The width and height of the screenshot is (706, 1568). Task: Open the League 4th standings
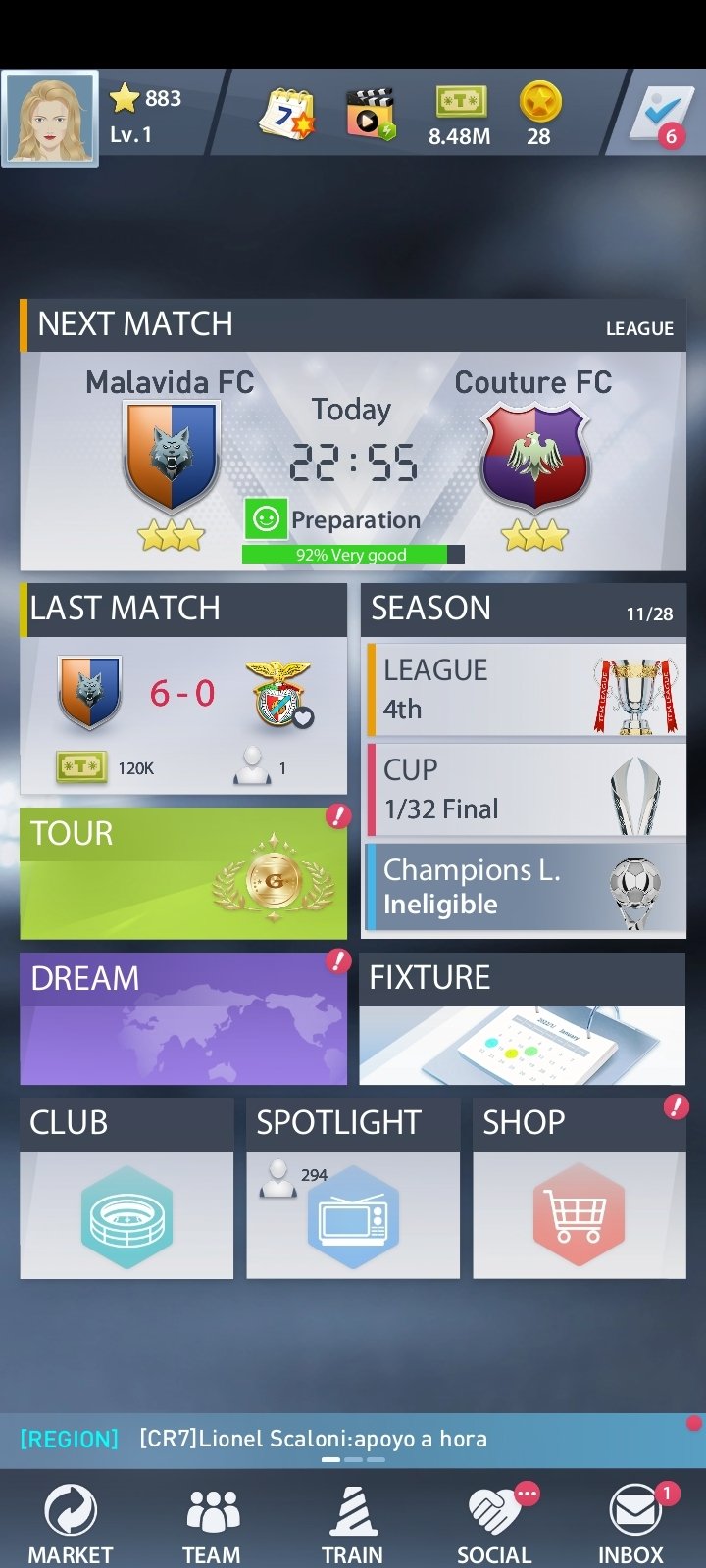click(x=527, y=689)
